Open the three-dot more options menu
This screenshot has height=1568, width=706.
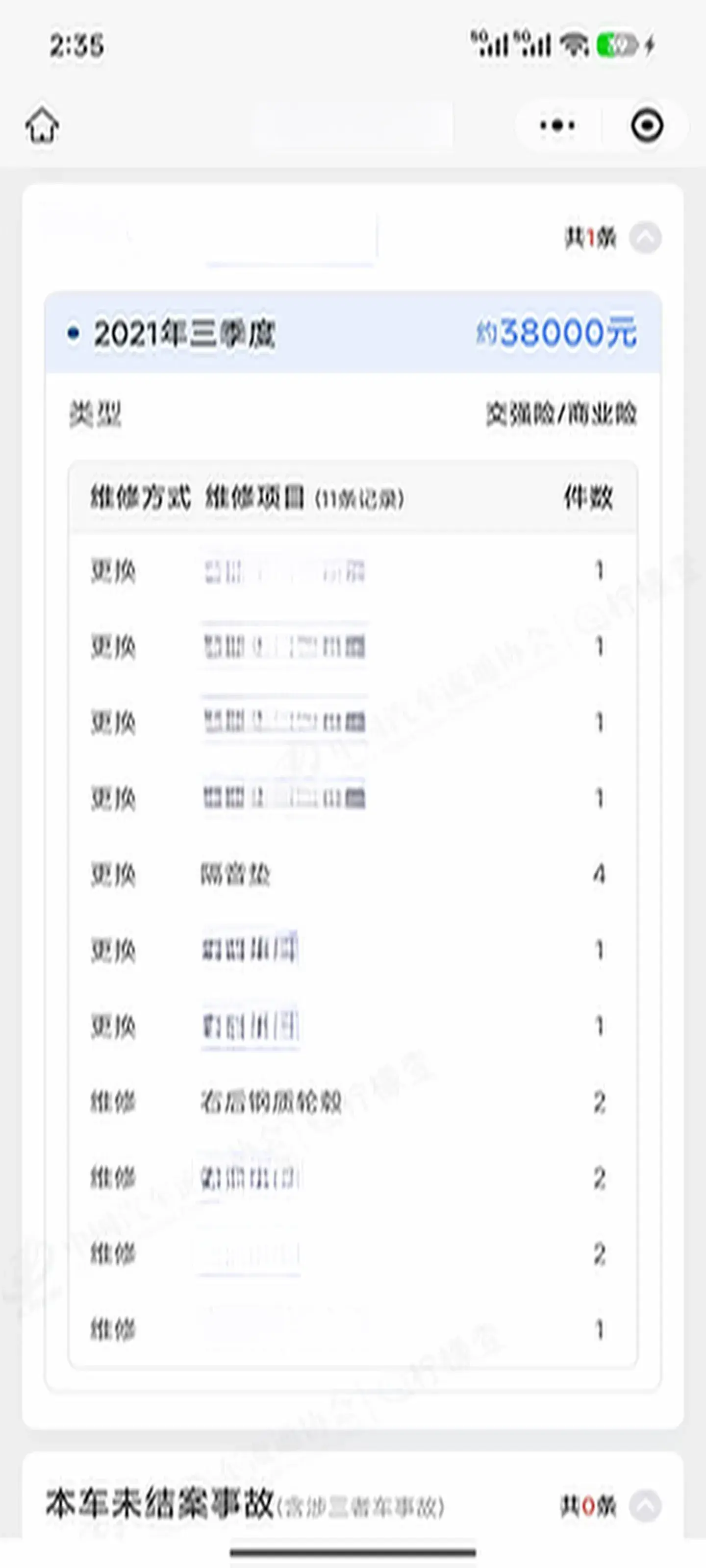tap(557, 125)
